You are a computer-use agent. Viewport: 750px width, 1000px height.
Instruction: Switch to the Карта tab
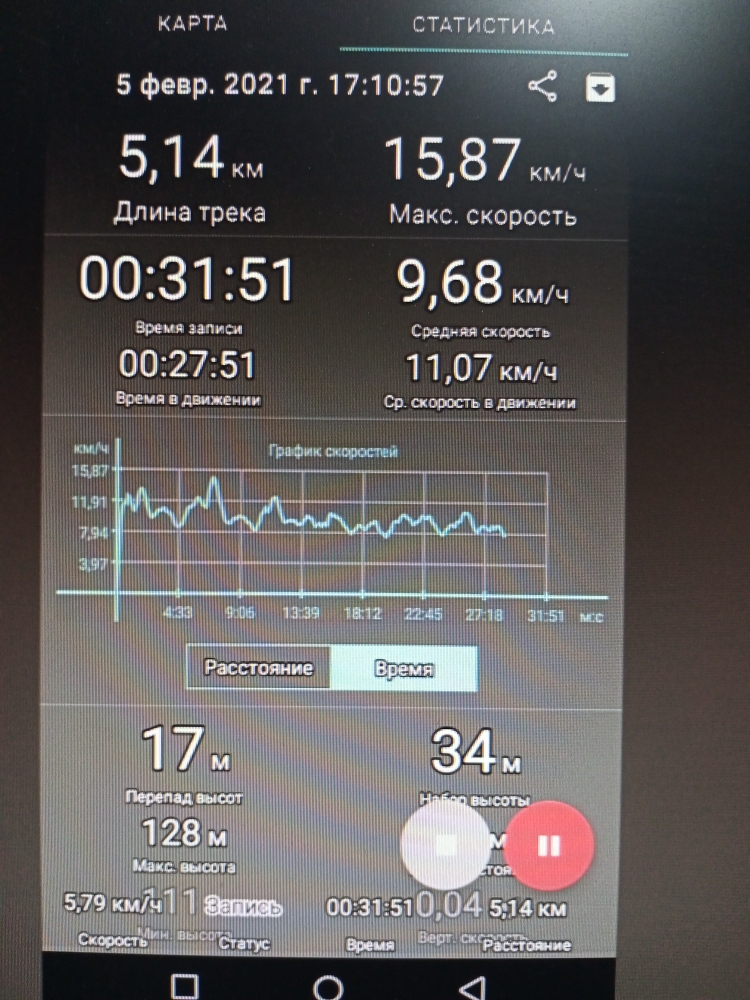192,26
